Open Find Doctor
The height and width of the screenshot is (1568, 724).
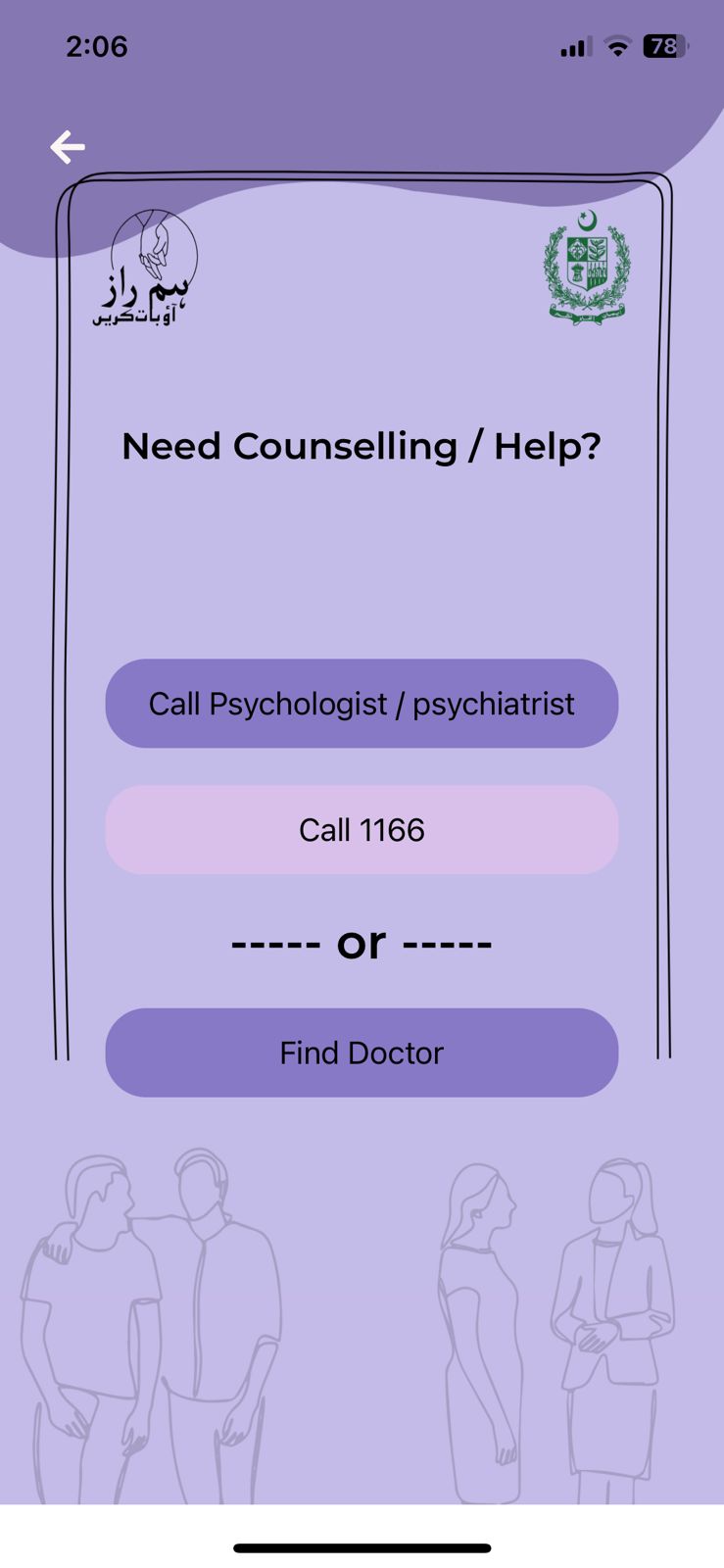coord(362,1053)
